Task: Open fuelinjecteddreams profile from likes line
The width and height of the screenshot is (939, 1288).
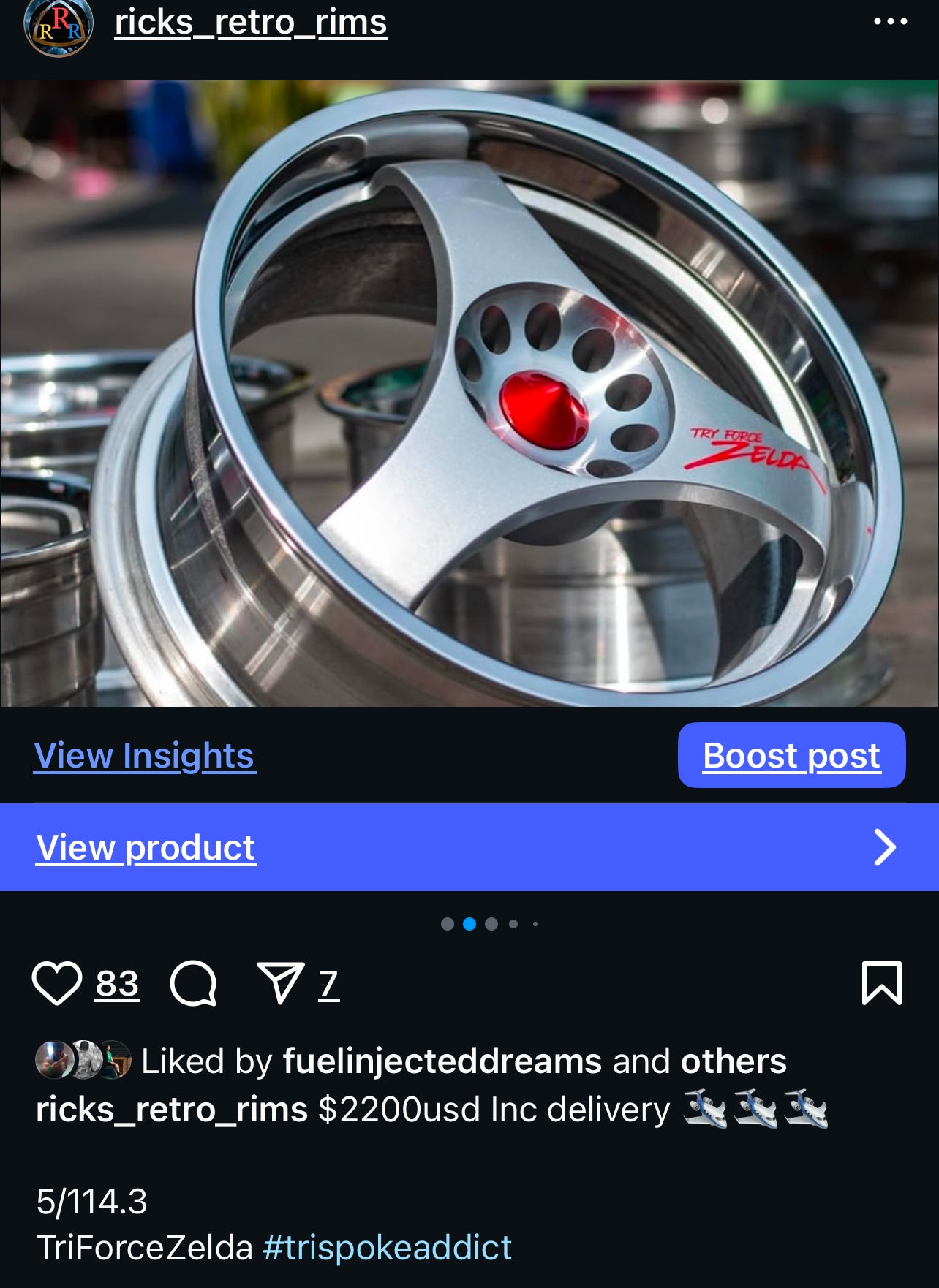Action: tap(442, 1061)
